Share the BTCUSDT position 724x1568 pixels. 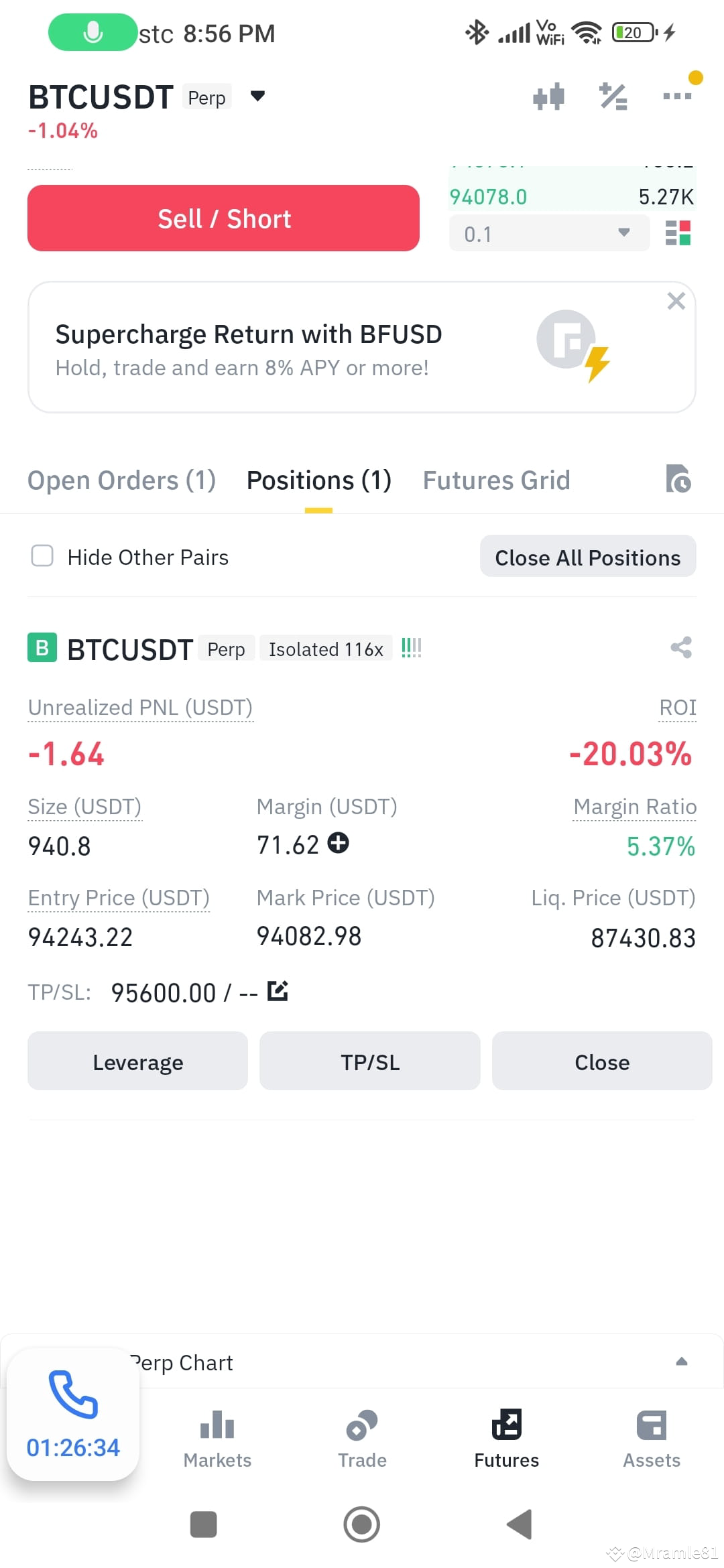(680, 647)
